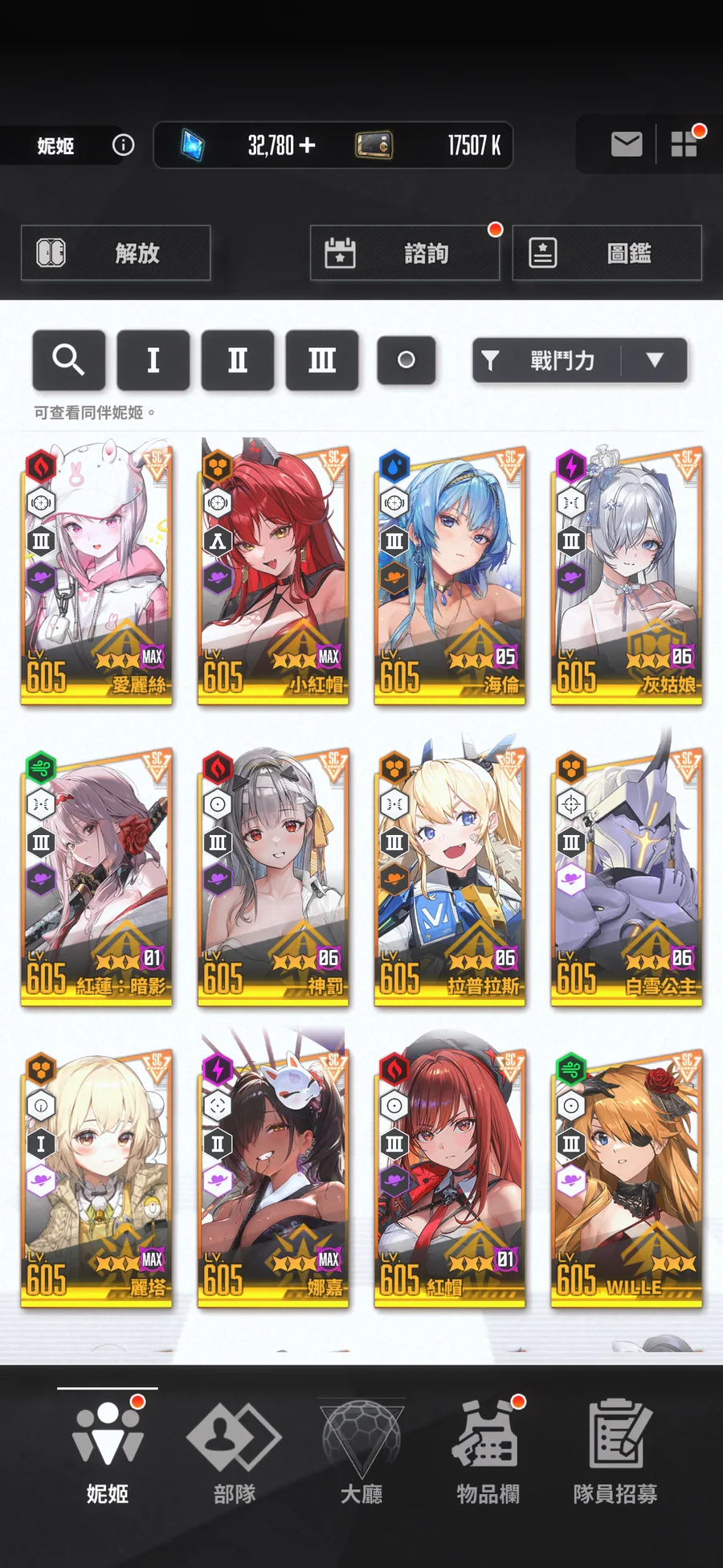The width and height of the screenshot is (723, 1568).
Task: Open the 戰鬥力 sort filter
Action: pyautogui.click(x=547, y=360)
